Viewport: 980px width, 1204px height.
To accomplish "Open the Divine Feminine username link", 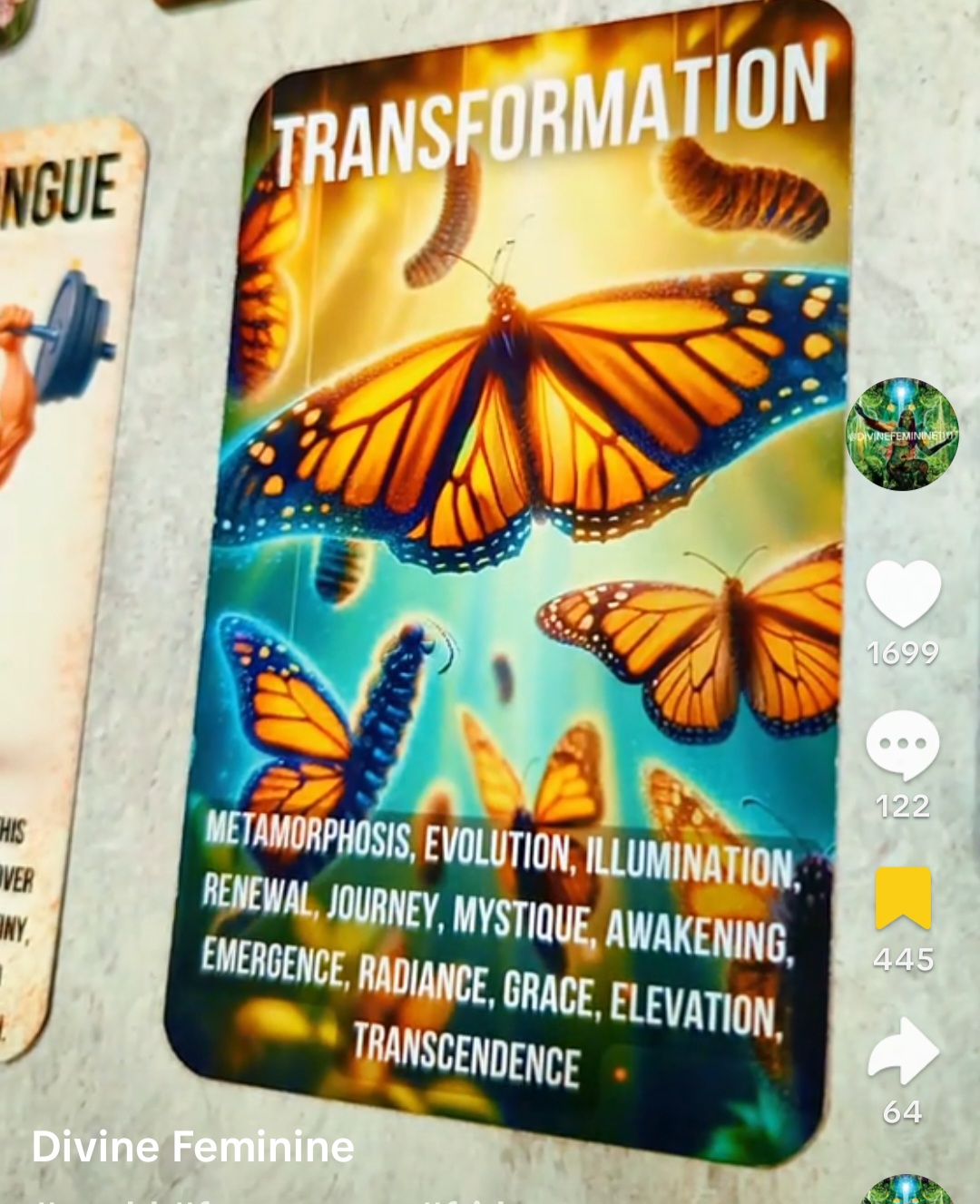I will 192,1147.
